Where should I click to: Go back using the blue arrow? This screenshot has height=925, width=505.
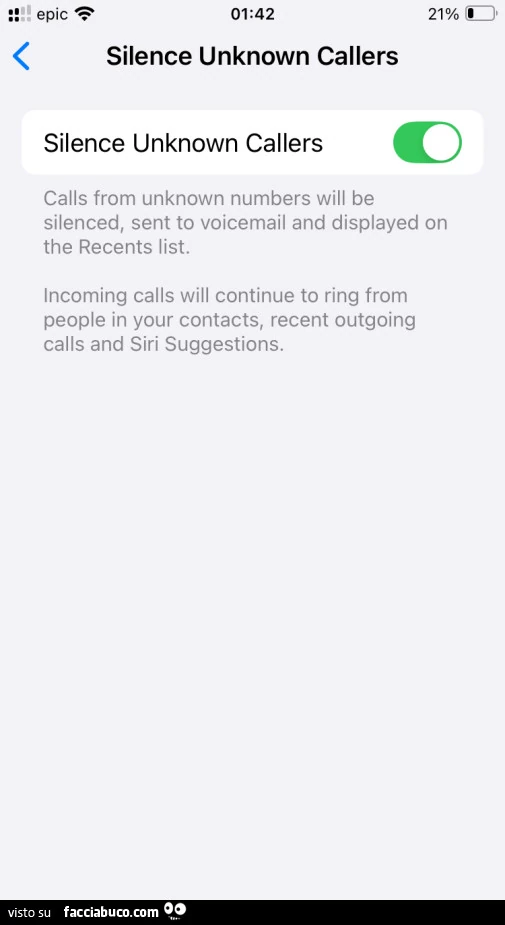[x=21, y=57]
